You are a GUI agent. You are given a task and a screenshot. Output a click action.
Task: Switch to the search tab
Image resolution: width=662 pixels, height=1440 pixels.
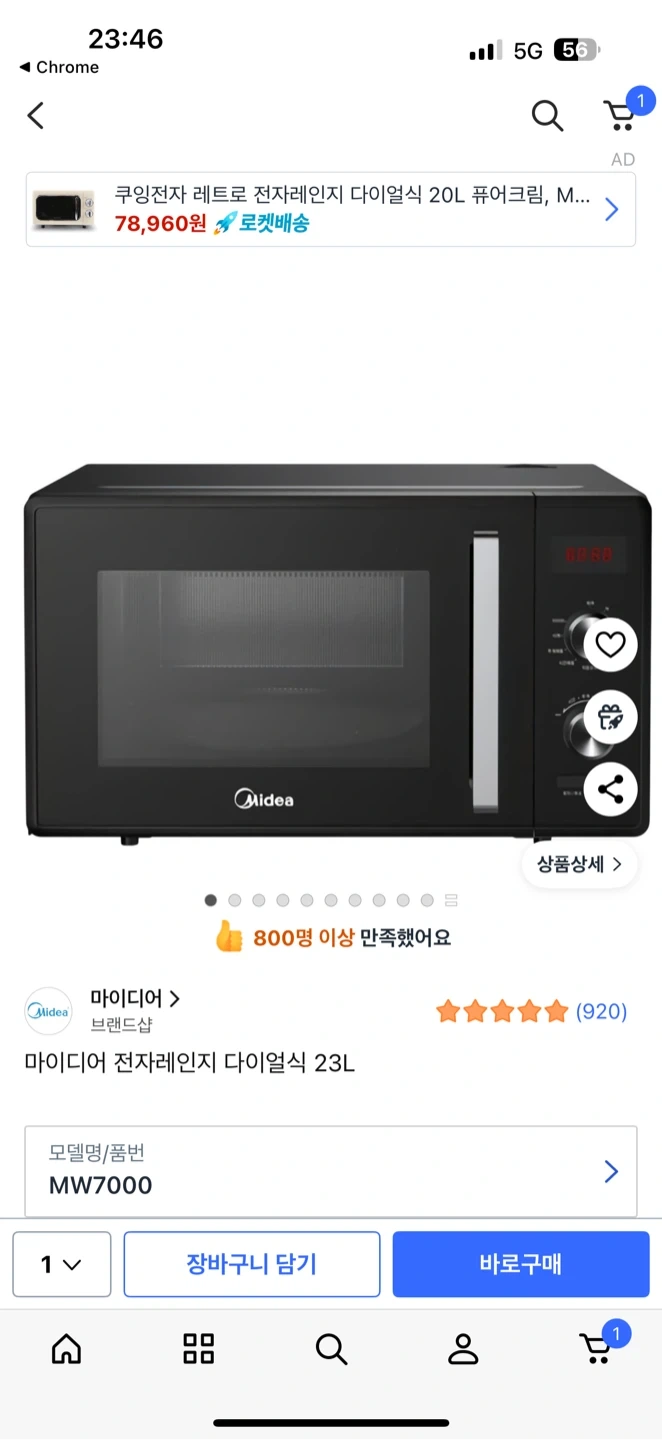[x=331, y=1349]
